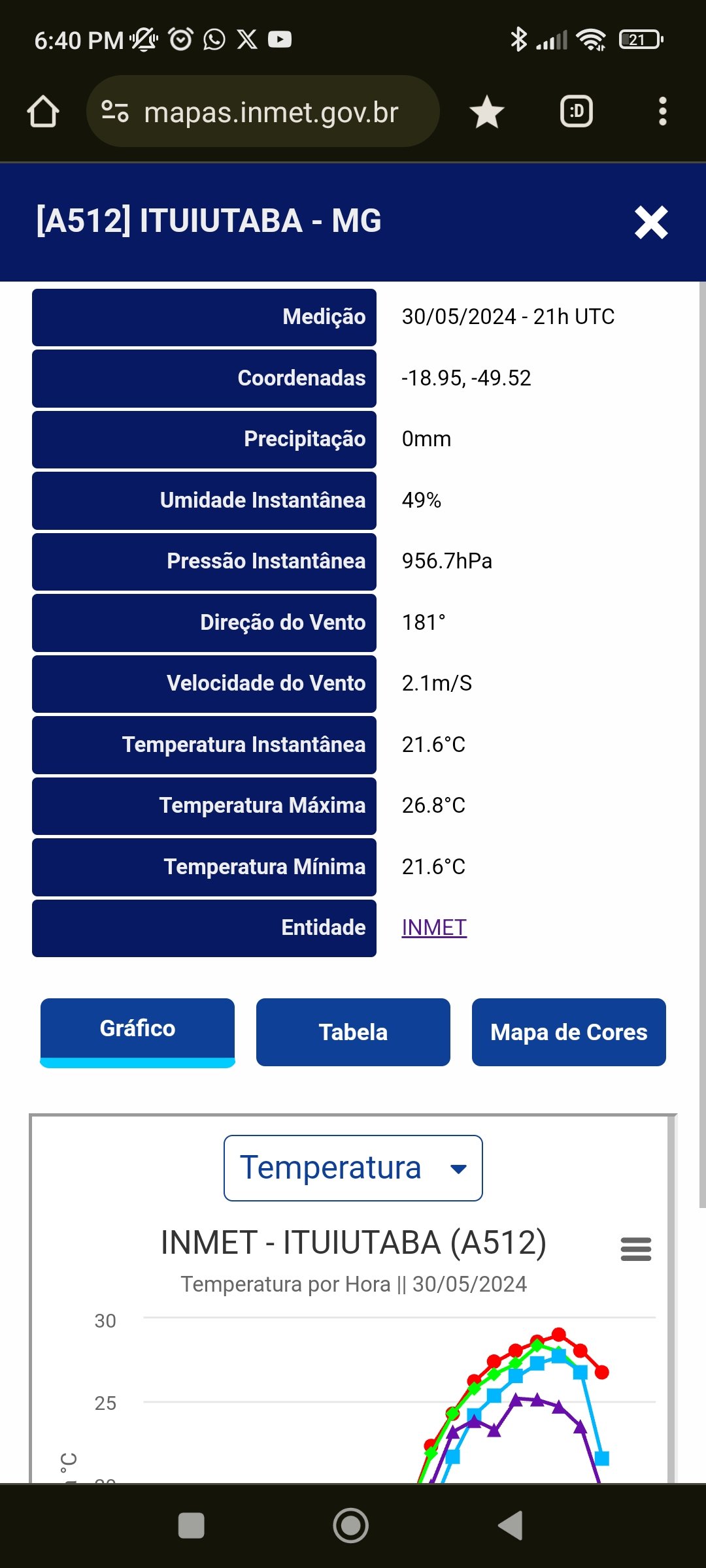Tap the browser home icon

pyautogui.click(x=43, y=112)
